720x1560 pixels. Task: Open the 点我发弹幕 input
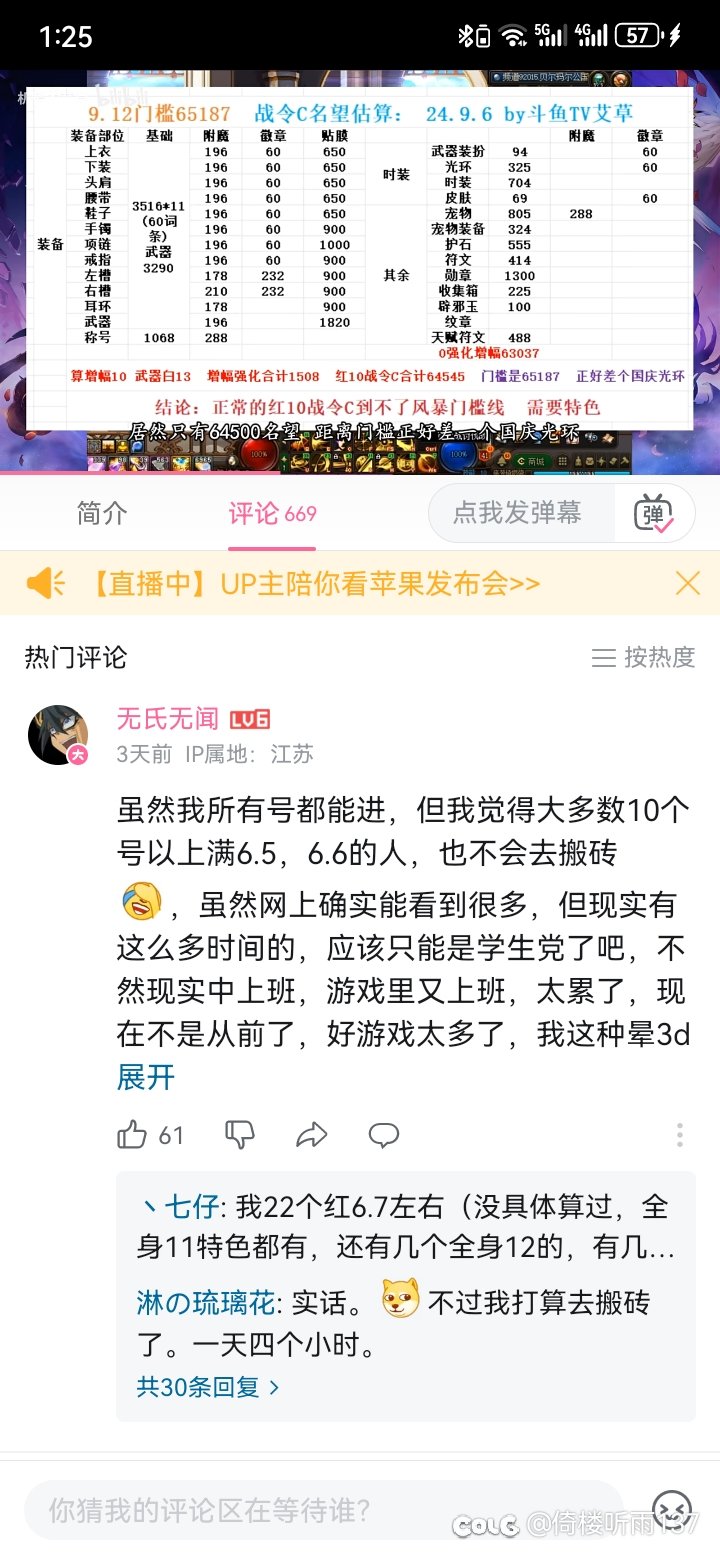pyautogui.click(x=517, y=513)
